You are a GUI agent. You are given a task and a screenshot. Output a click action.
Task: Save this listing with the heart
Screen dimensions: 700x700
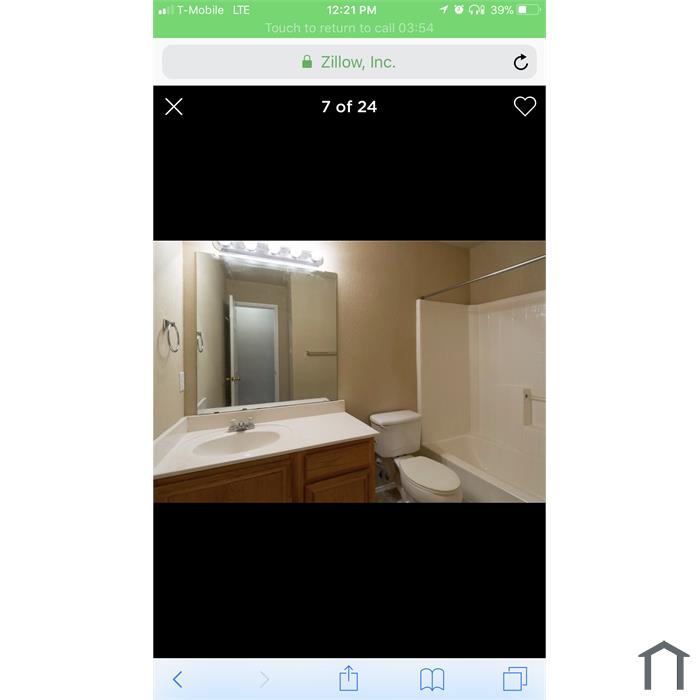525,106
